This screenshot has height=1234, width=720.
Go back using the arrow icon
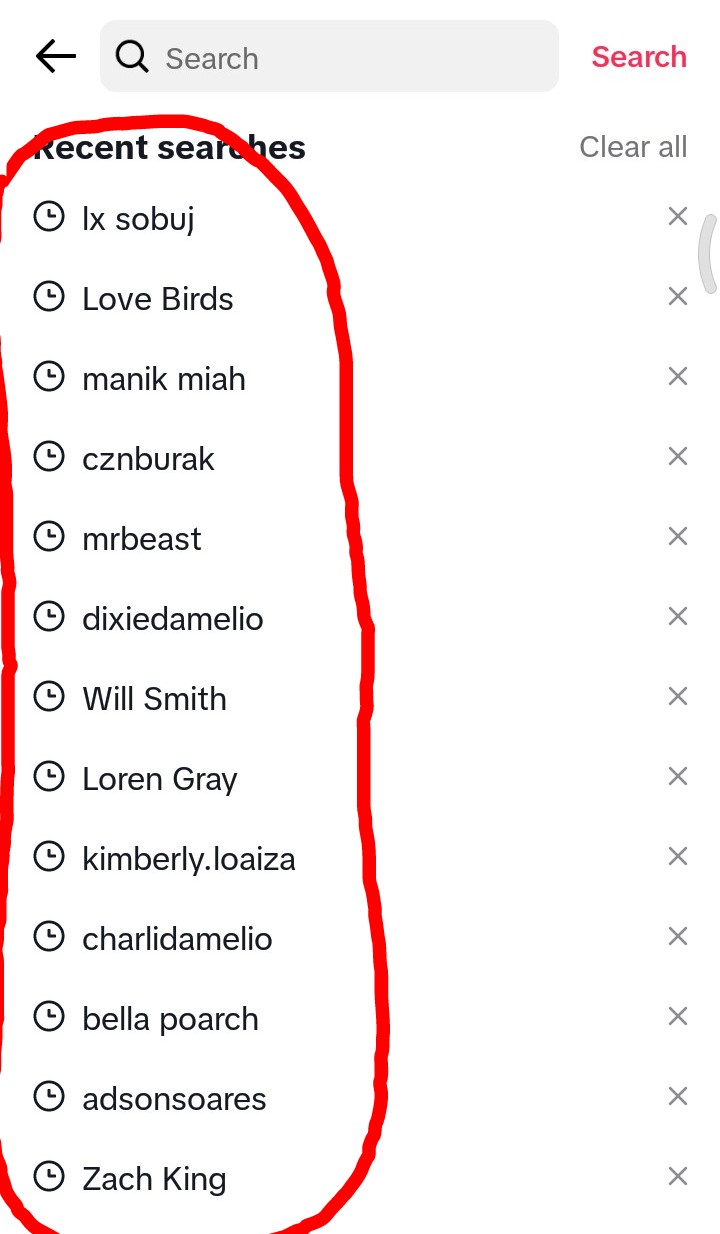[x=56, y=57]
